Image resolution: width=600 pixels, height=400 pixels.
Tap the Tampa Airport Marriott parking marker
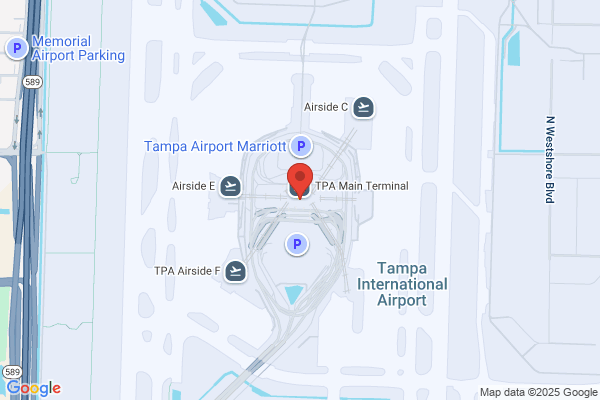(298, 146)
